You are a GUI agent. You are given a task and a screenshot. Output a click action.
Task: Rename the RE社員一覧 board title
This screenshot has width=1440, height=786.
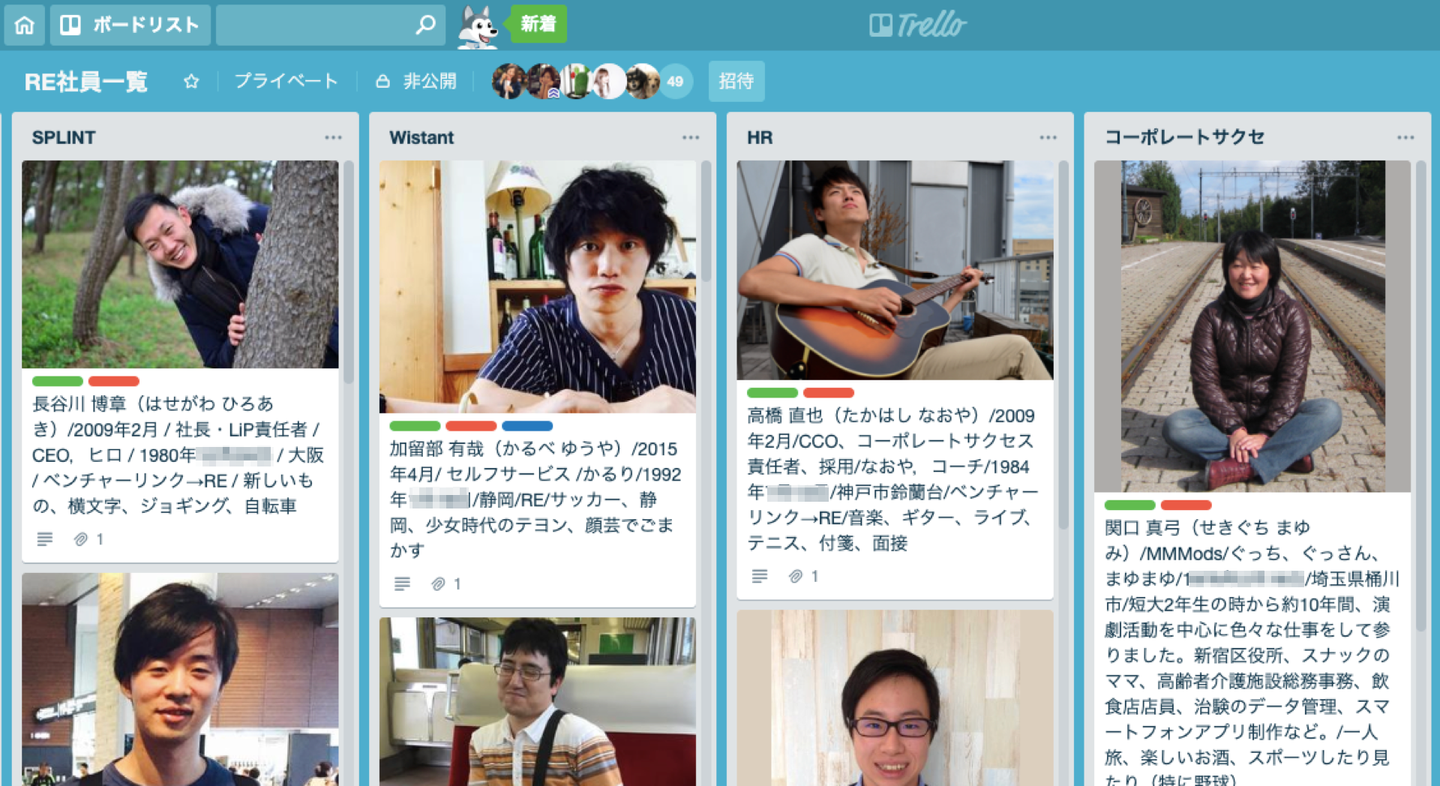(x=86, y=82)
